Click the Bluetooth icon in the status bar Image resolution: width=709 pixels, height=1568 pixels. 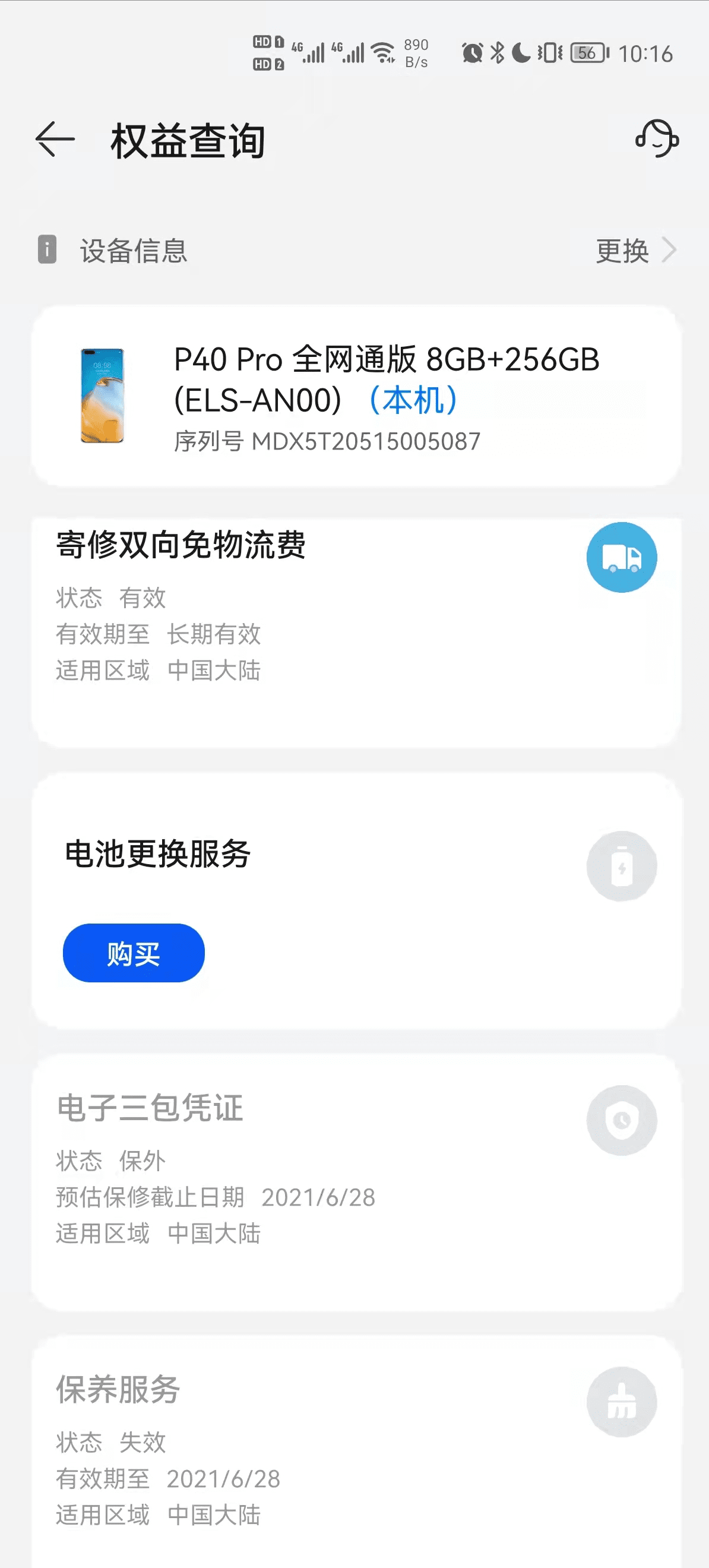496,53
